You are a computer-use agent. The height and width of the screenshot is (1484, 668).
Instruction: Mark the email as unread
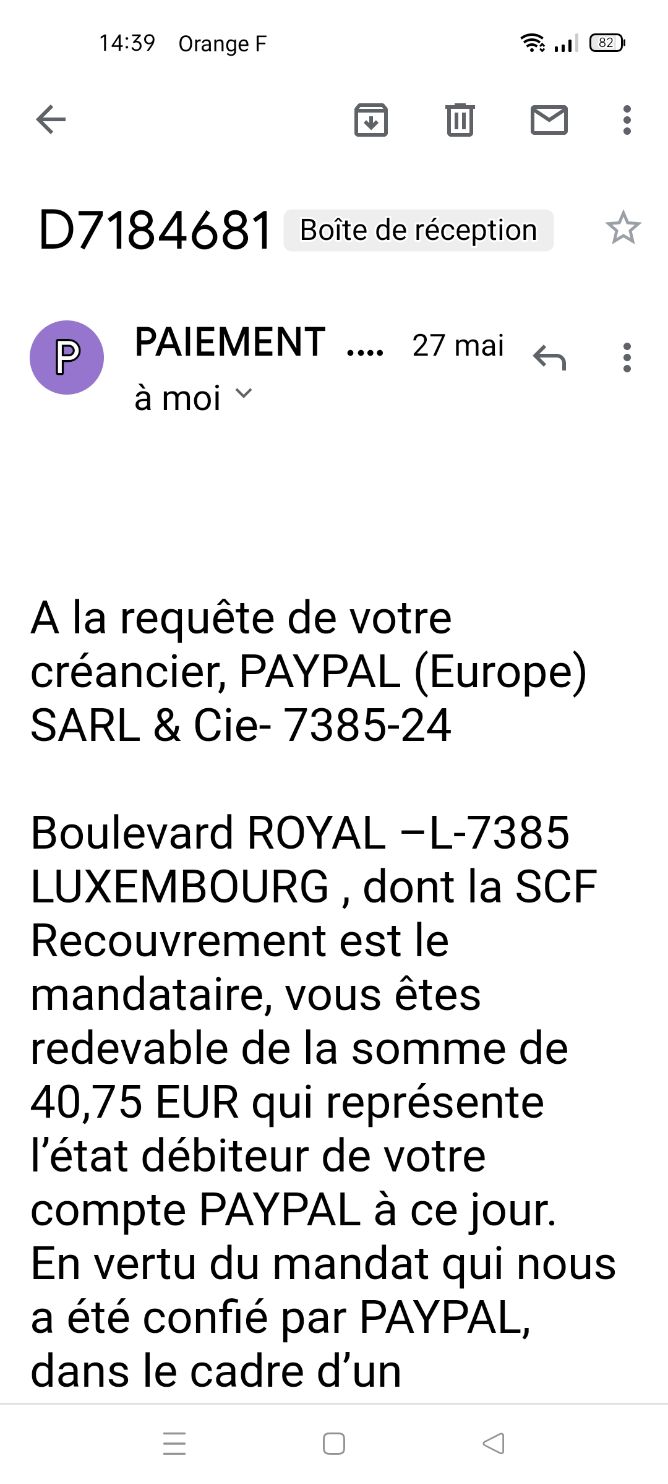tap(548, 120)
